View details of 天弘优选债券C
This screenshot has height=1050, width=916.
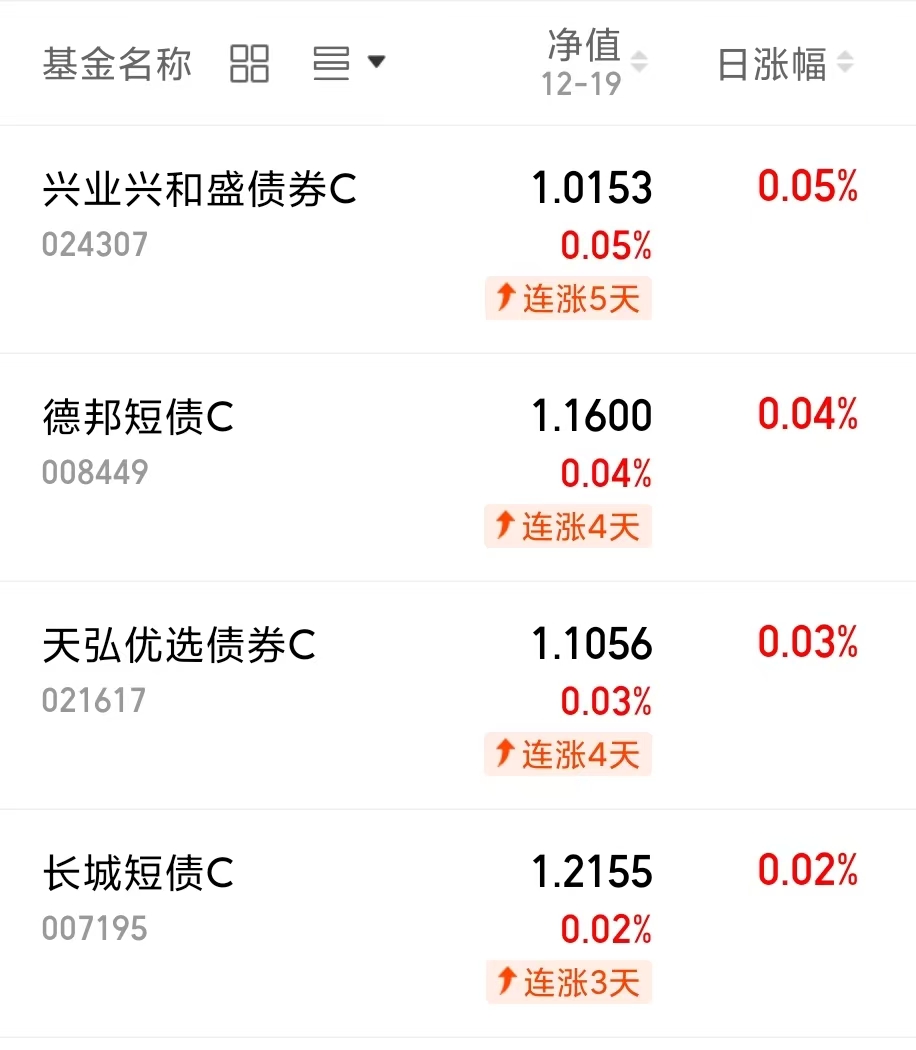pyautogui.click(x=179, y=646)
